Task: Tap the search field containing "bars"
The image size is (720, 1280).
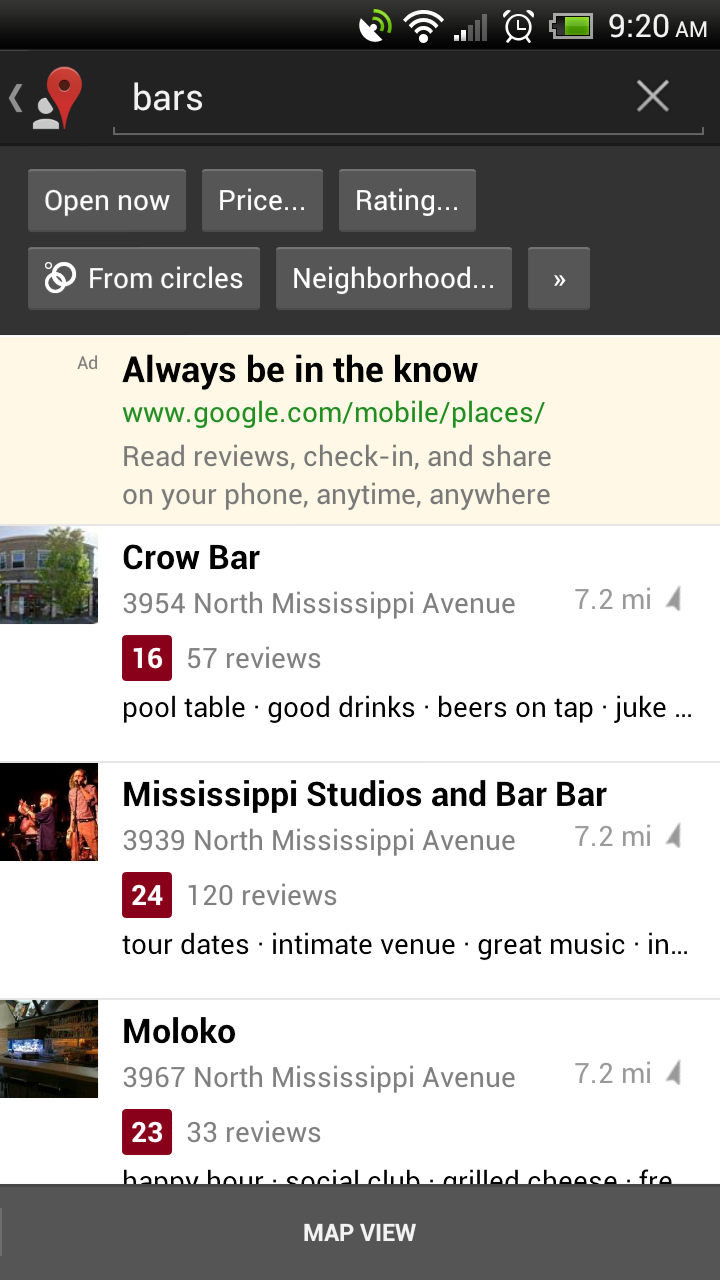Action: 370,98
